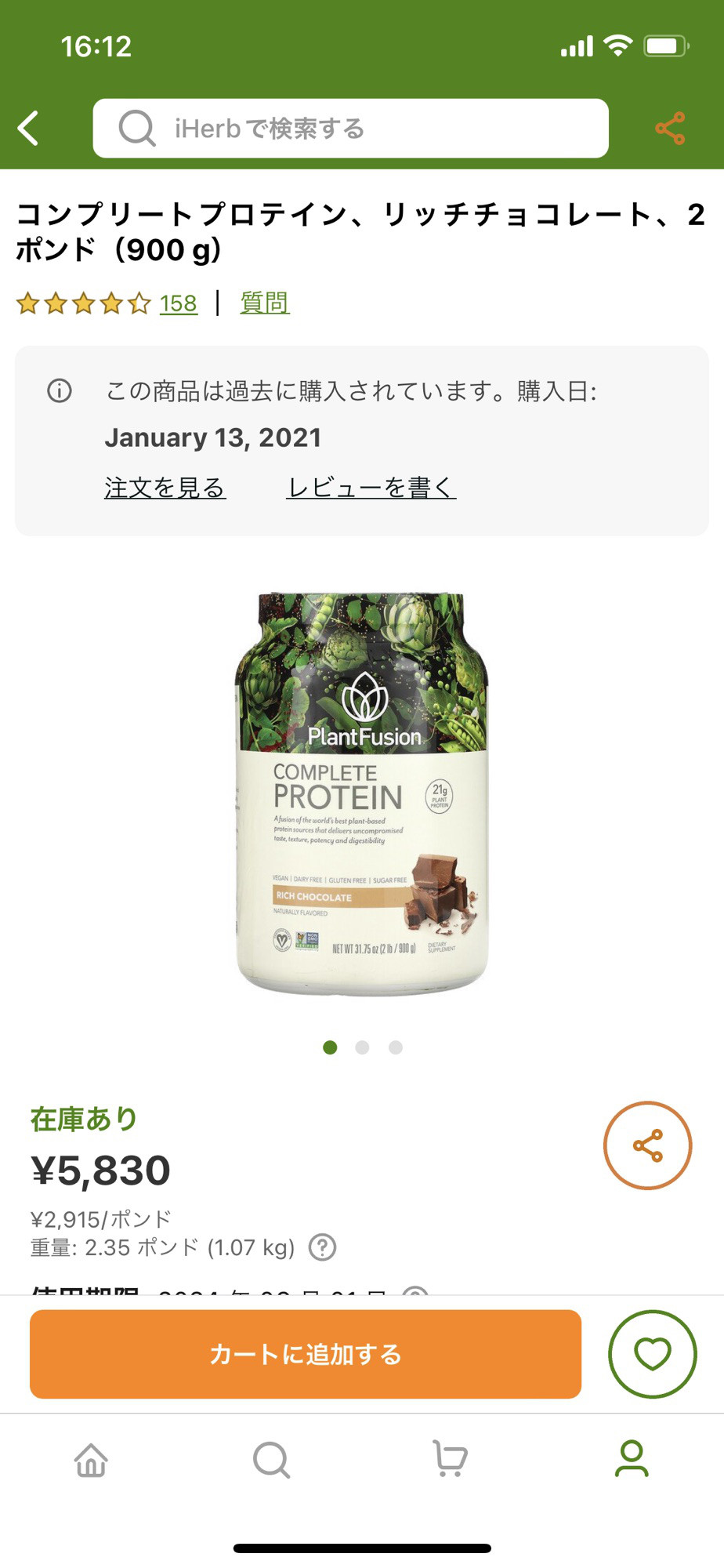Add item to cart with カートに追加する
This screenshot has height=1568, width=724.
306,1354
